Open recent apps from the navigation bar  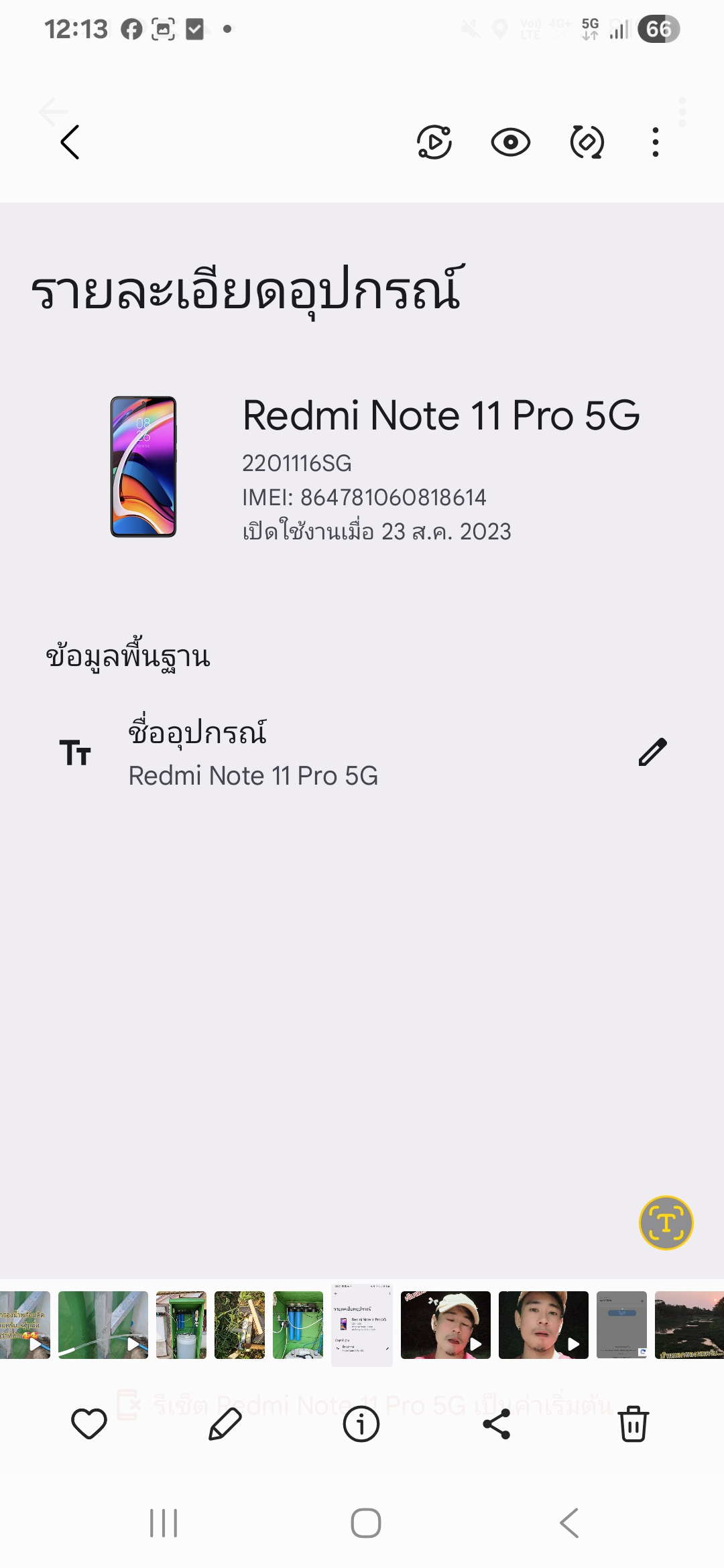[164, 1523]
